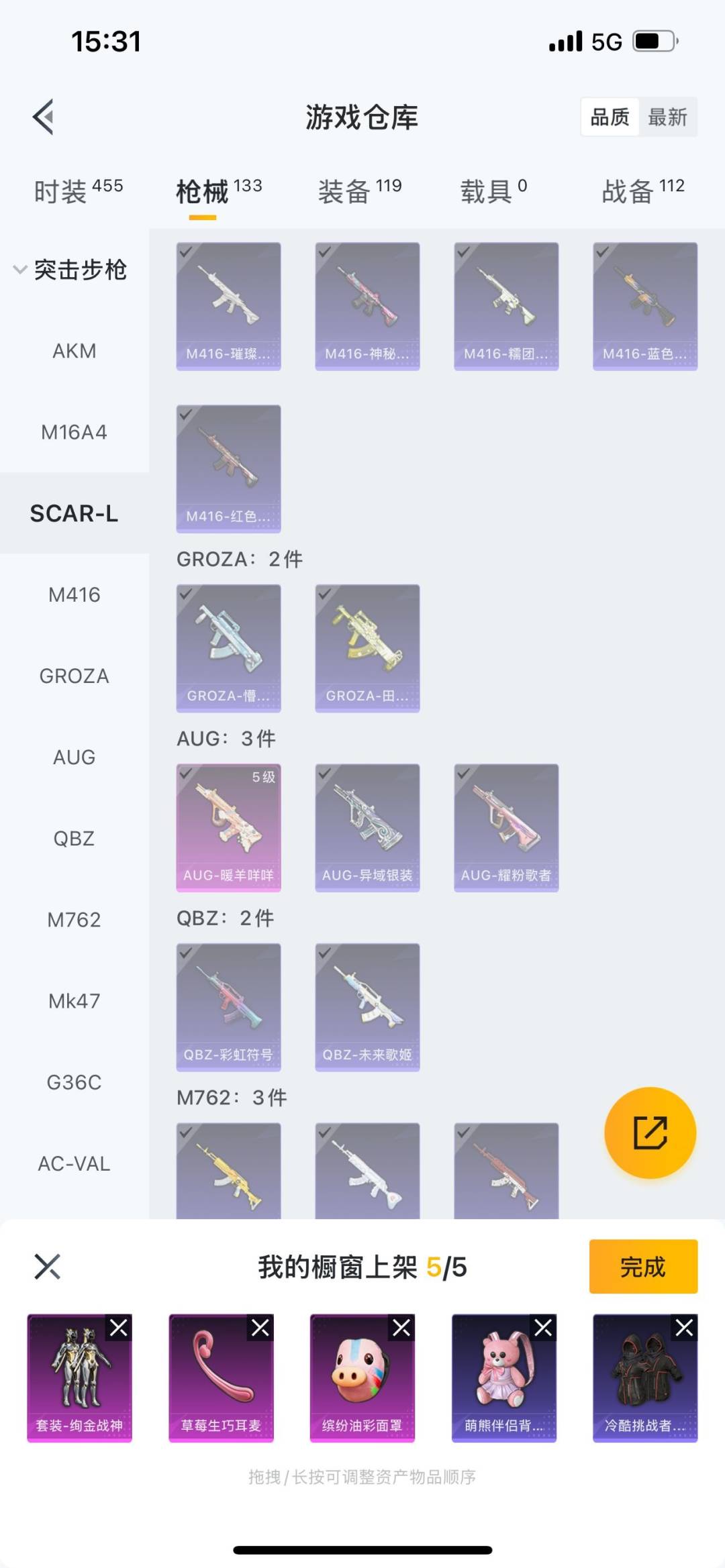Open the 装备 tab
The width and height of the screenshot is (725, 1568).
[359, 191]
